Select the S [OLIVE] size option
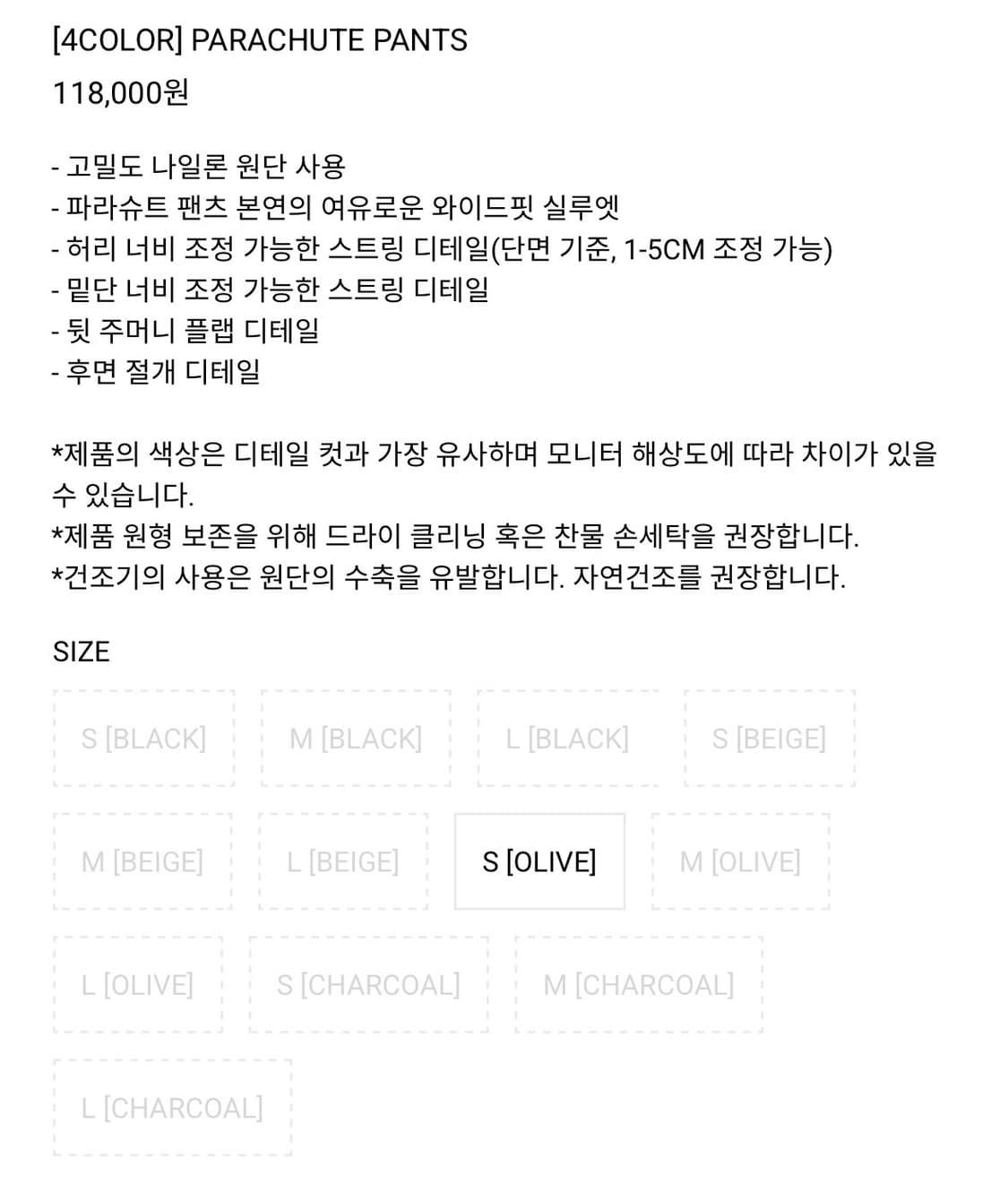Viewport: 1008px width, 1184px height. pyautogui.click(x=538, y=861)
